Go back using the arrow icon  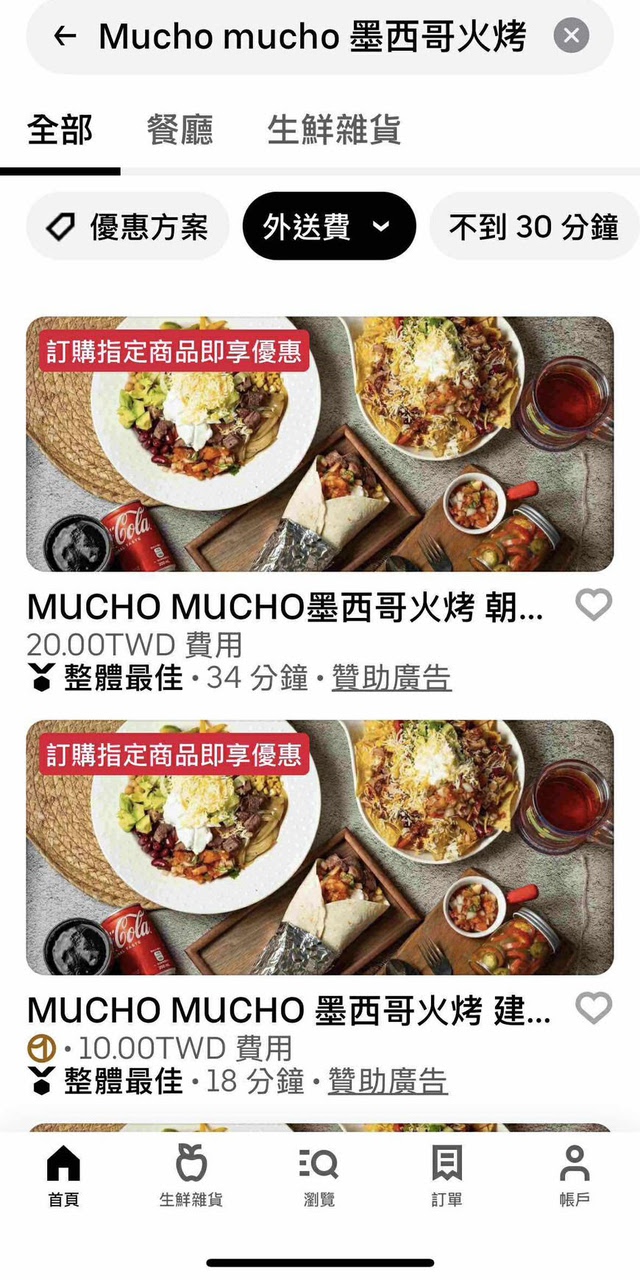(x=65, y=37)
